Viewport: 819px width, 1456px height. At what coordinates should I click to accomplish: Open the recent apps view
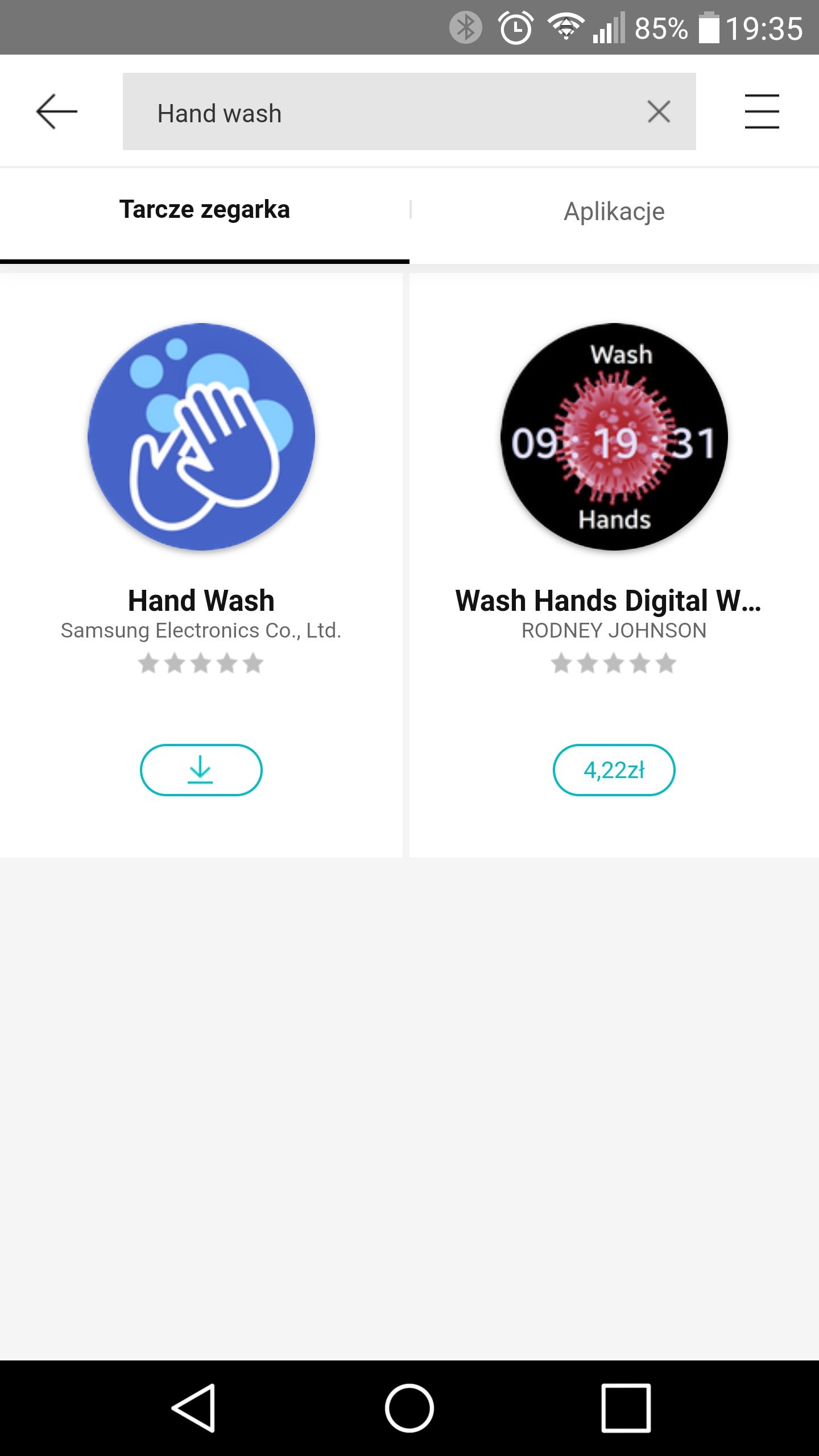pyautogui.click(x=626, y=1408)
